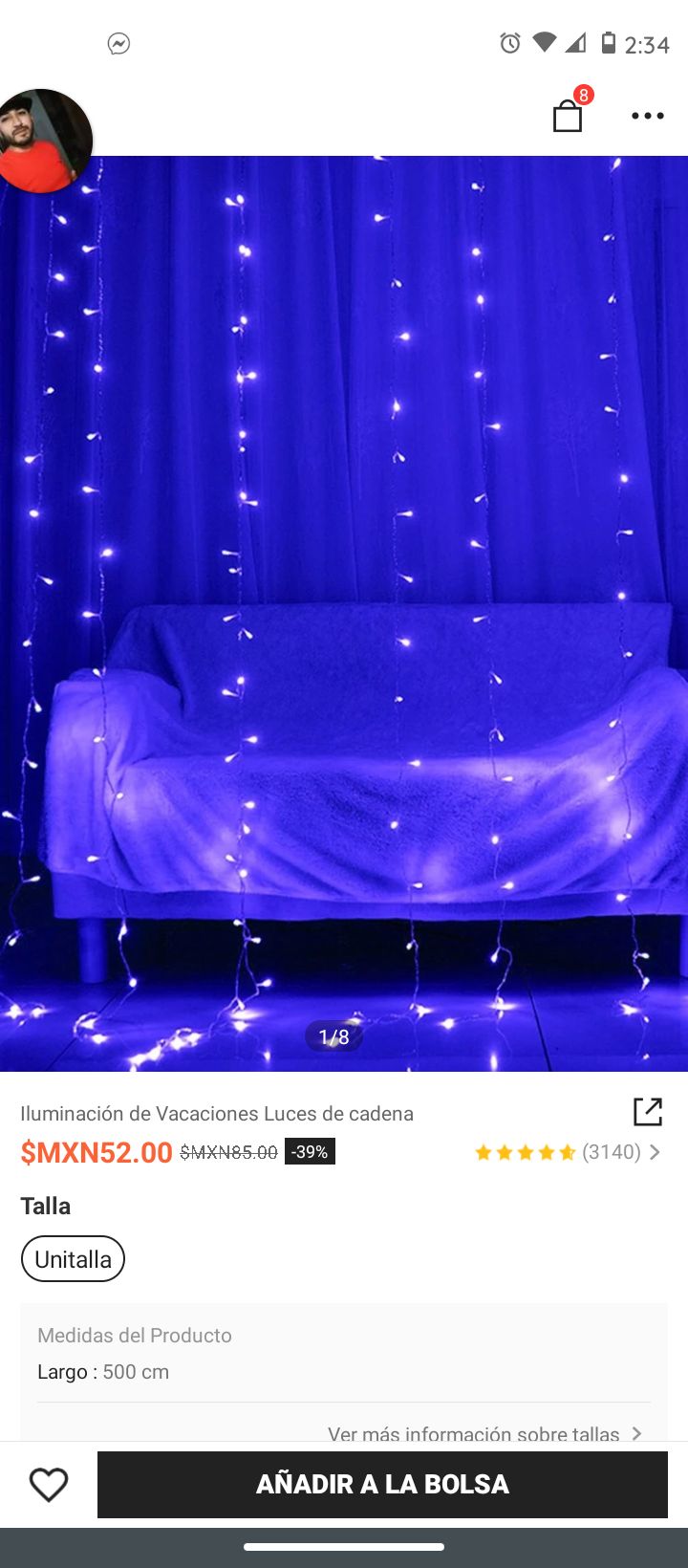Tap Añadir a la bolsa button

tap(382, 1484)
